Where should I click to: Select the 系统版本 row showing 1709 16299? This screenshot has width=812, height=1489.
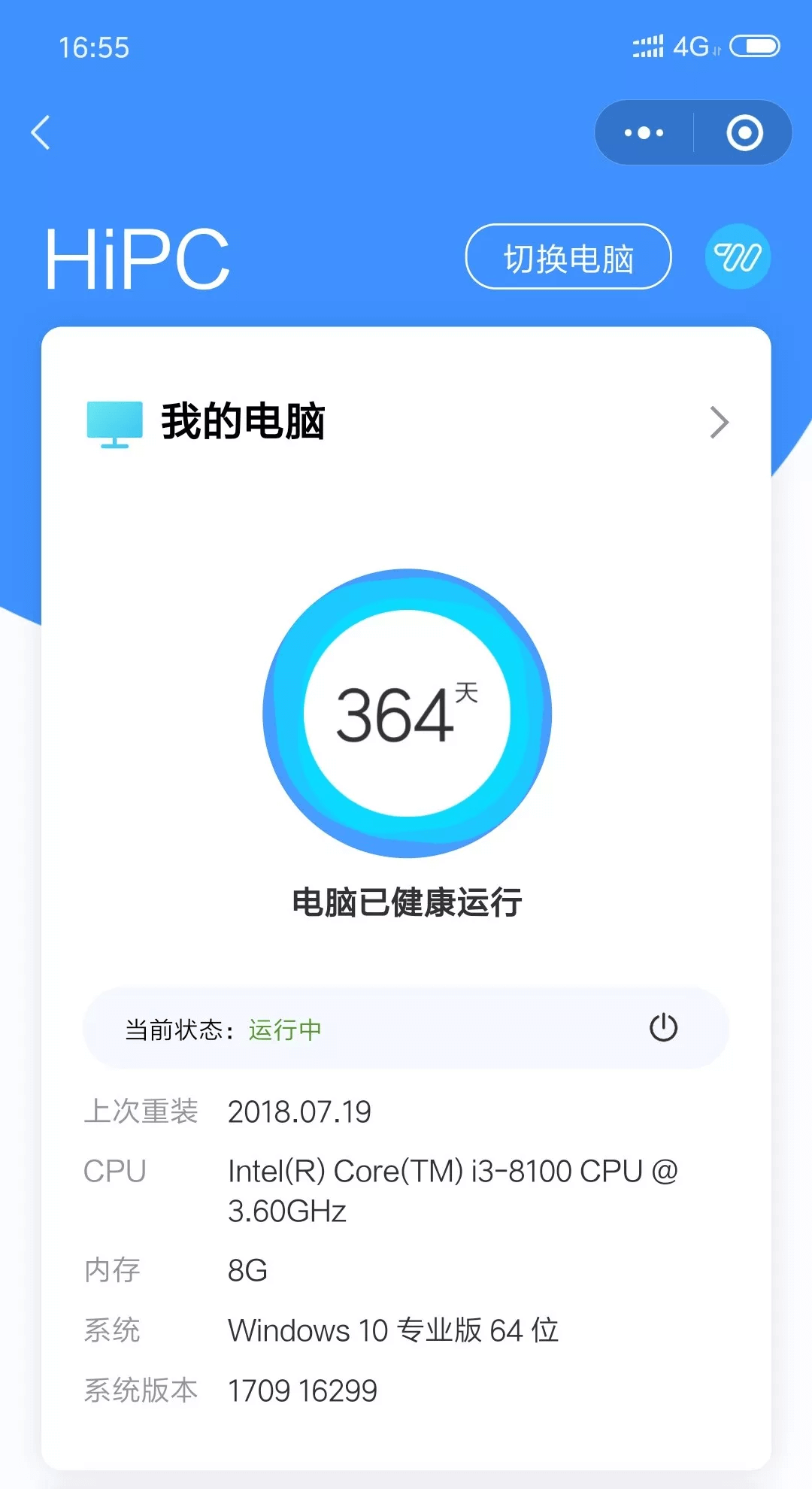point(304,1390)
